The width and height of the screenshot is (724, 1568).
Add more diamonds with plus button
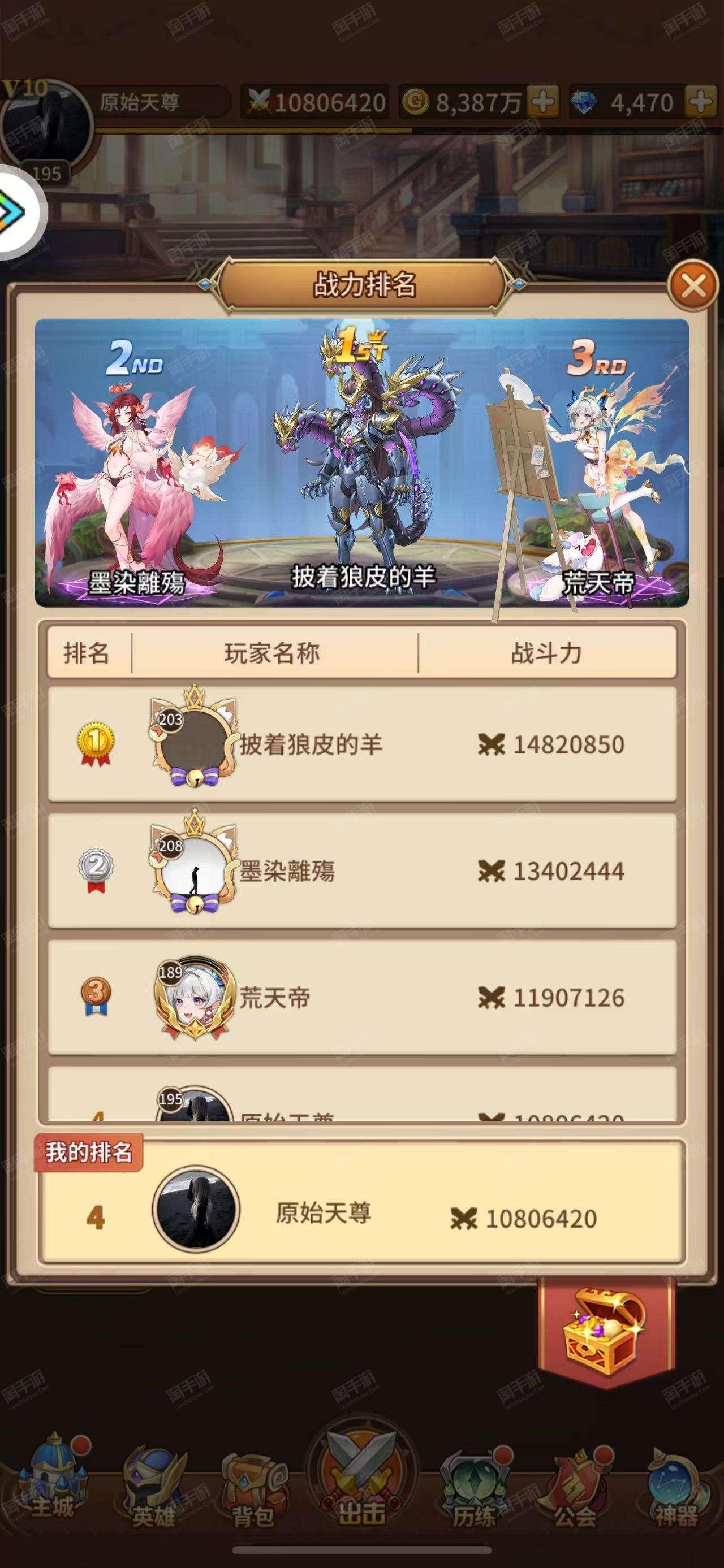tap(701, 102)
